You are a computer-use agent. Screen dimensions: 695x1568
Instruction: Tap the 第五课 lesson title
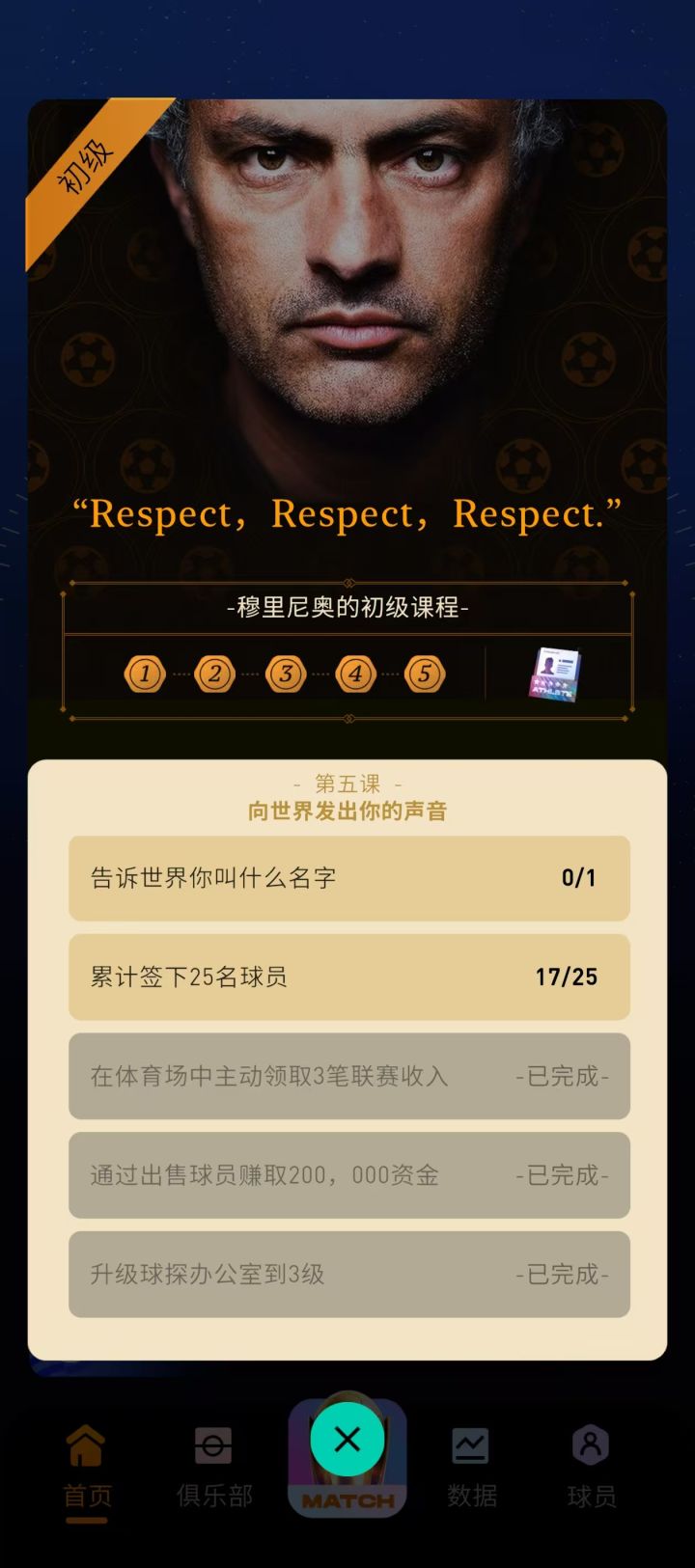347,784
